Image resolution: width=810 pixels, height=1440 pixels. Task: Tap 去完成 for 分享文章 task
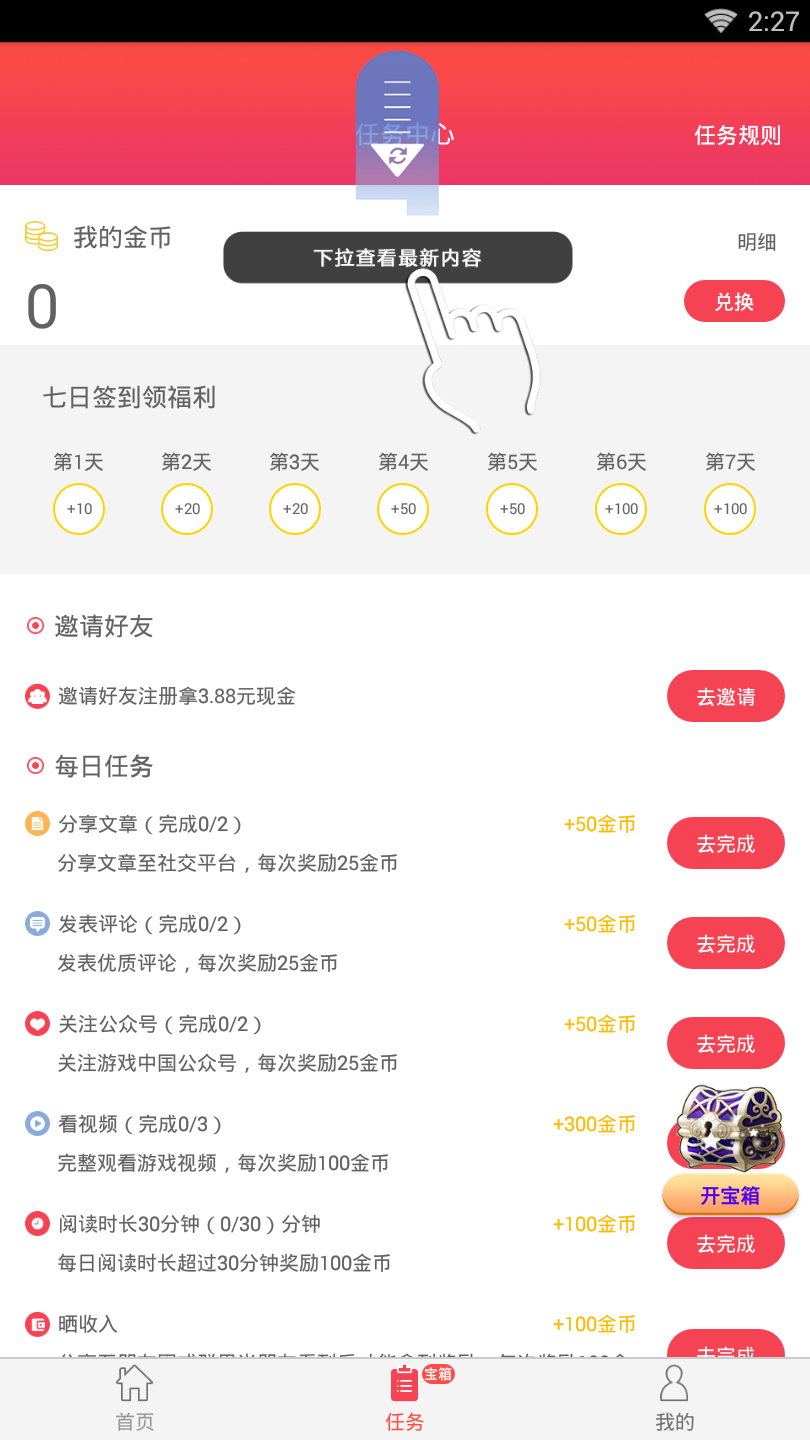point(725,844)
